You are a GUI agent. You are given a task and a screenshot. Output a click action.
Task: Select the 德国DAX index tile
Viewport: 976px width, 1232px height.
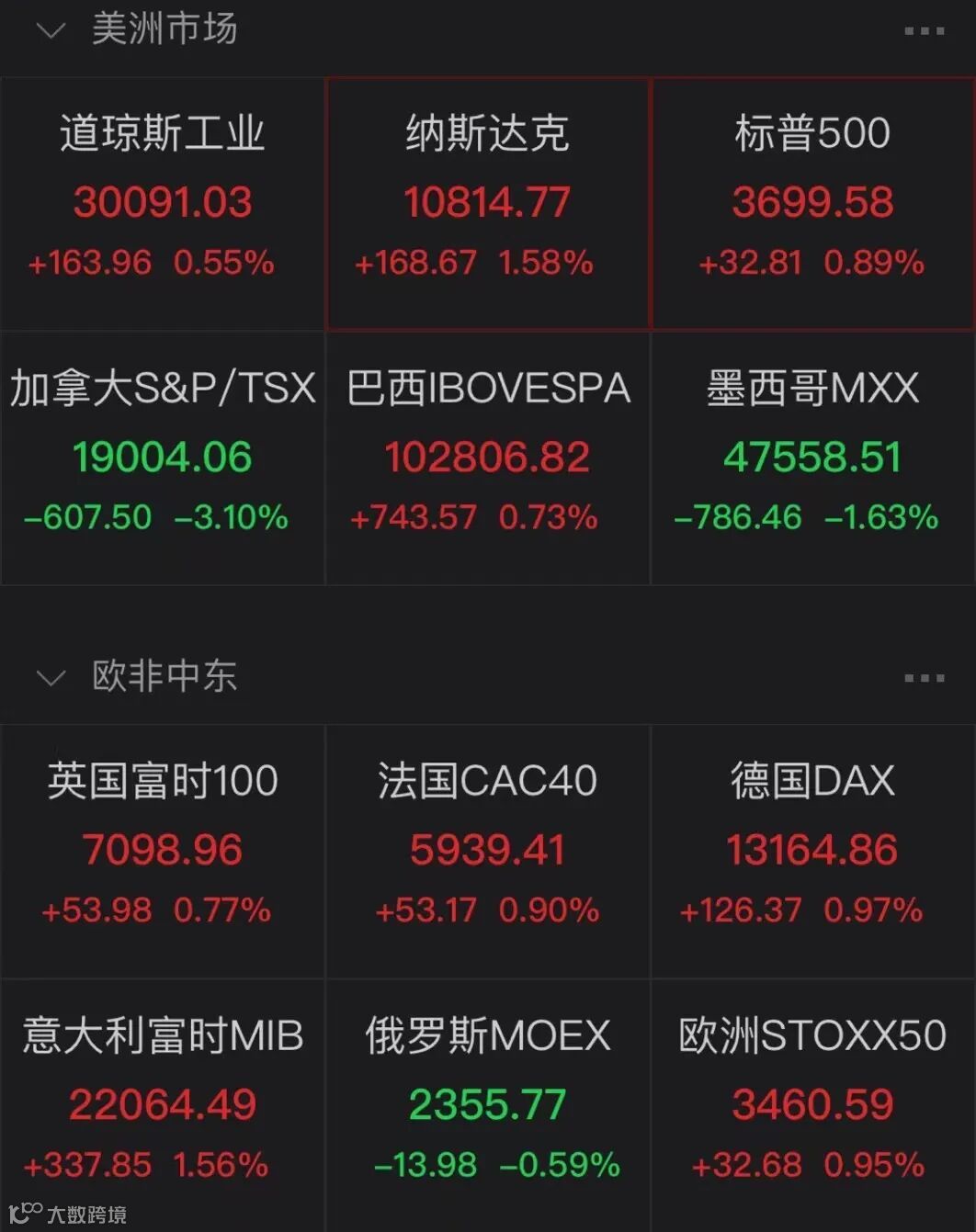tap(813, 850)
